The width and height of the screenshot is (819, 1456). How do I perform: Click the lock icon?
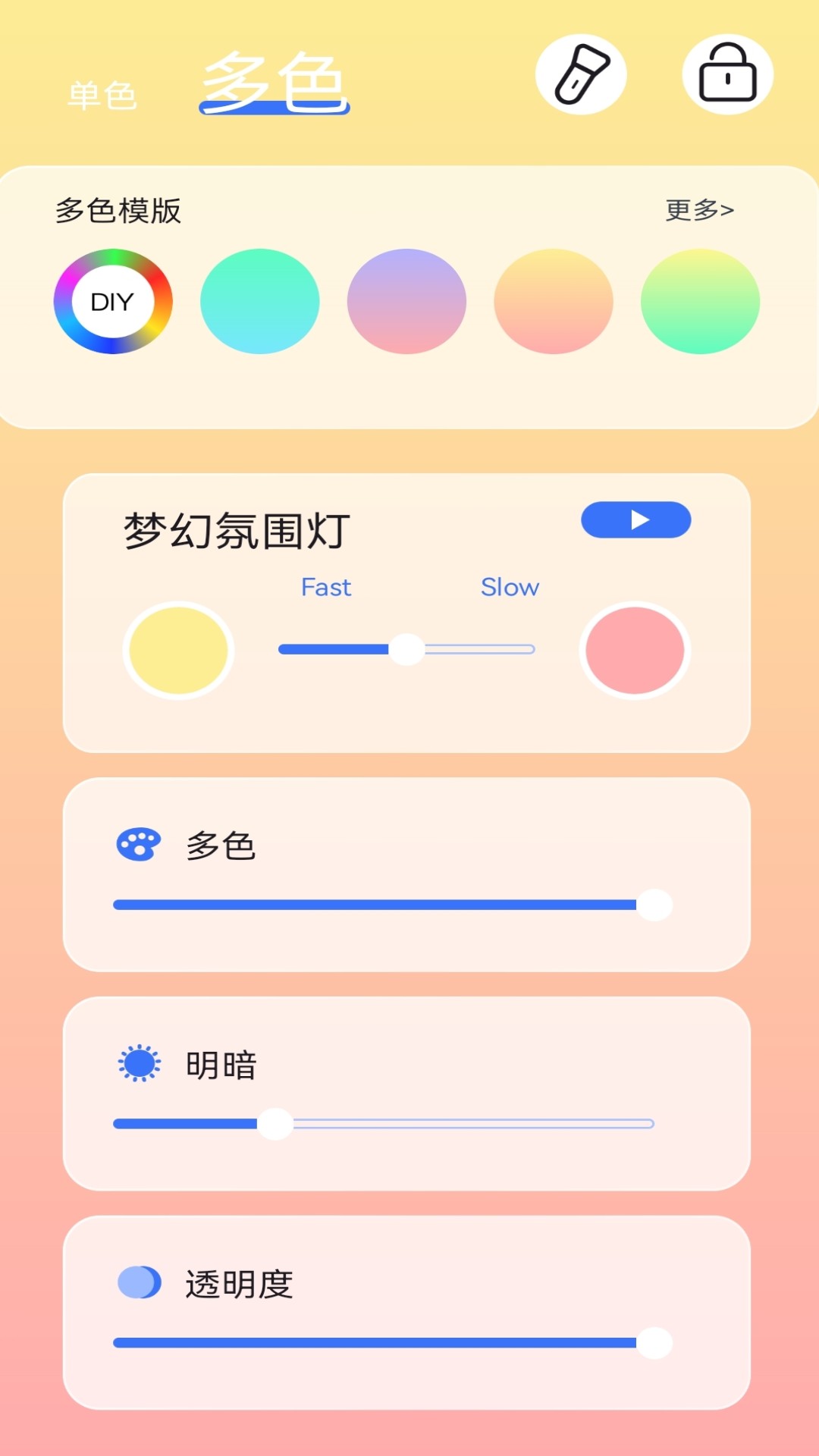click(x=728, y=74)
